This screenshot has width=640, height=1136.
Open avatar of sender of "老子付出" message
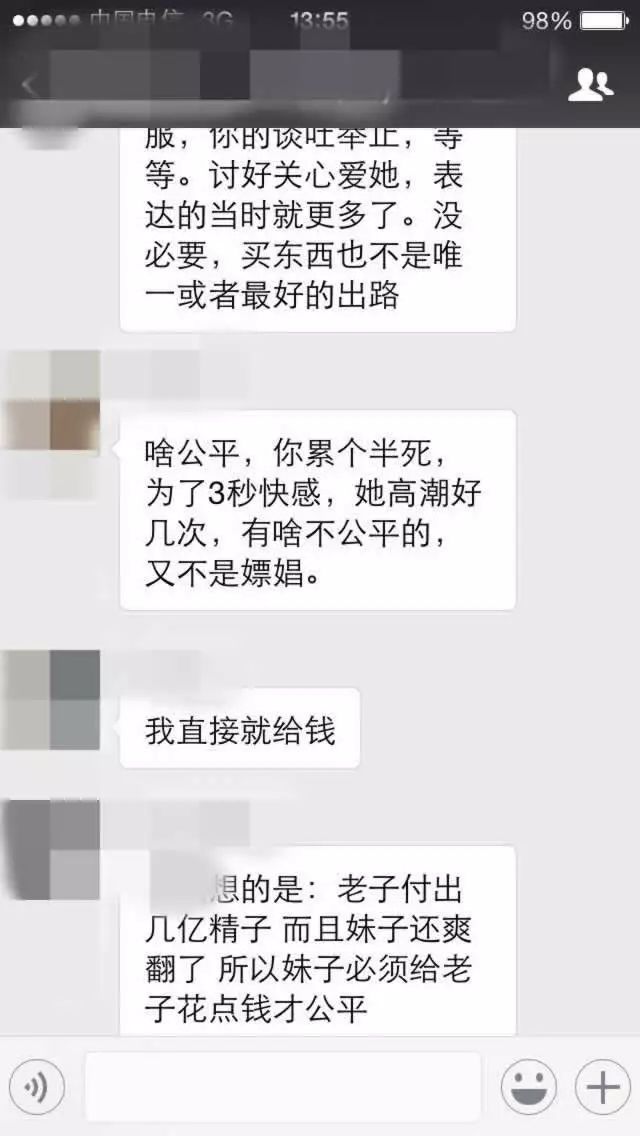[x=50, y=850]
